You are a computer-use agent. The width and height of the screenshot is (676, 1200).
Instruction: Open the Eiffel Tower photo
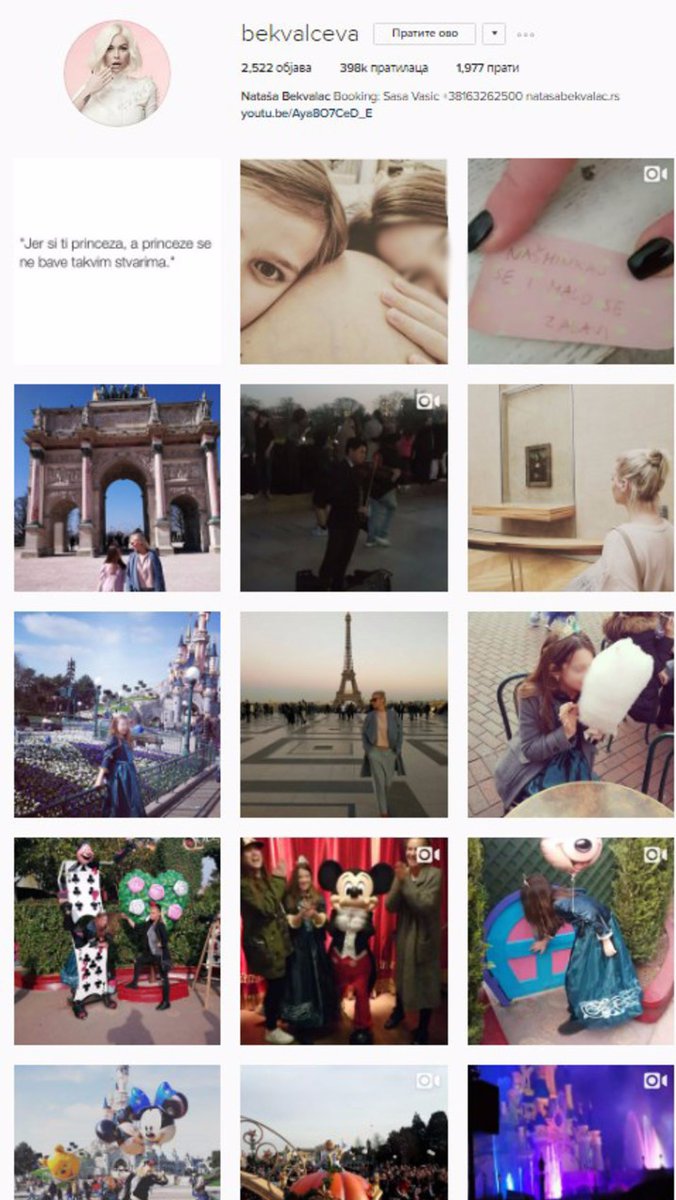[x=344, y=715]
